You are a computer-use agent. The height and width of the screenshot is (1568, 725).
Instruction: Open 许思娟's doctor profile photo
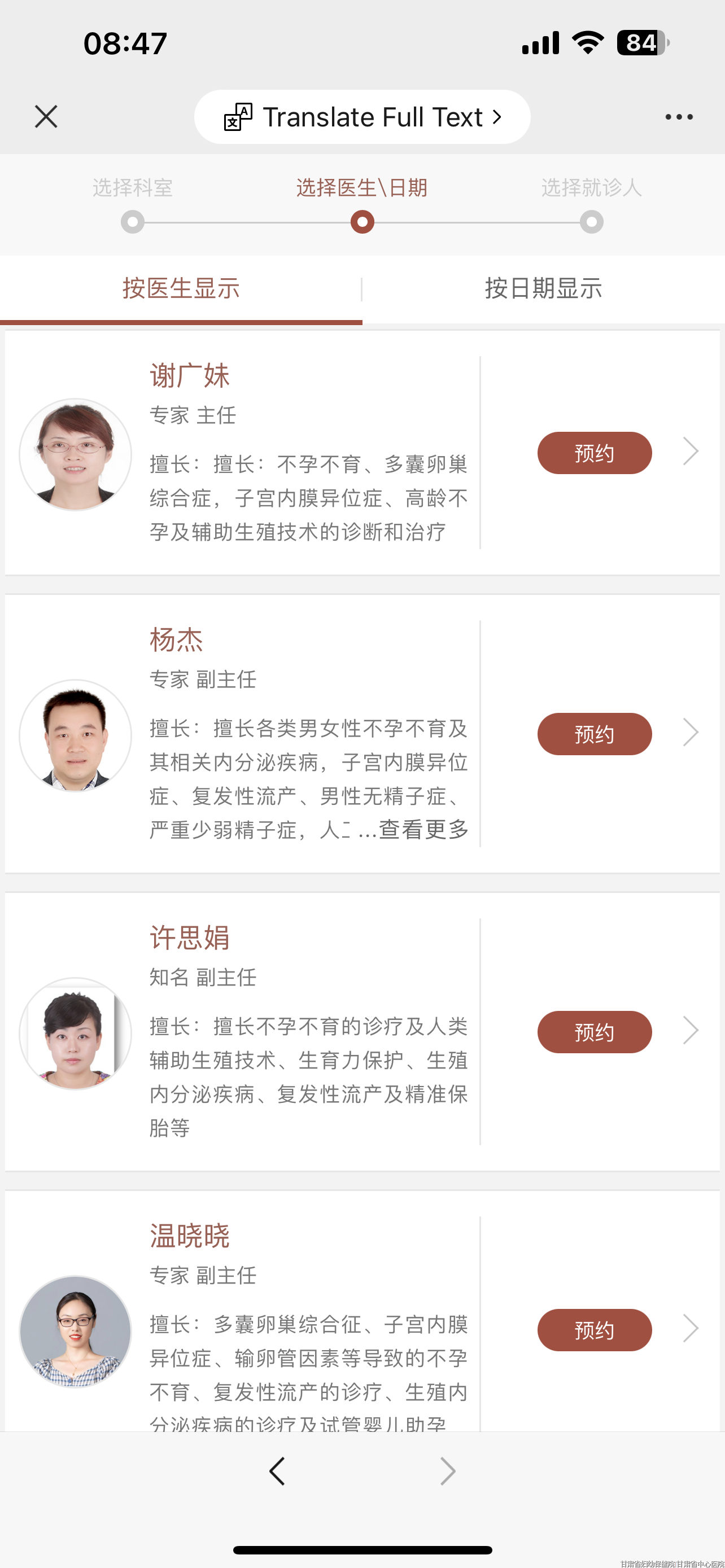[x=76, y=1033]
